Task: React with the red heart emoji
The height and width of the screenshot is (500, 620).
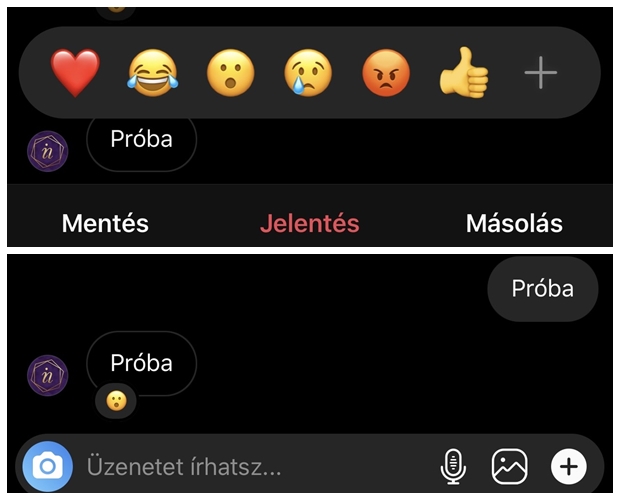Action: 75,74
